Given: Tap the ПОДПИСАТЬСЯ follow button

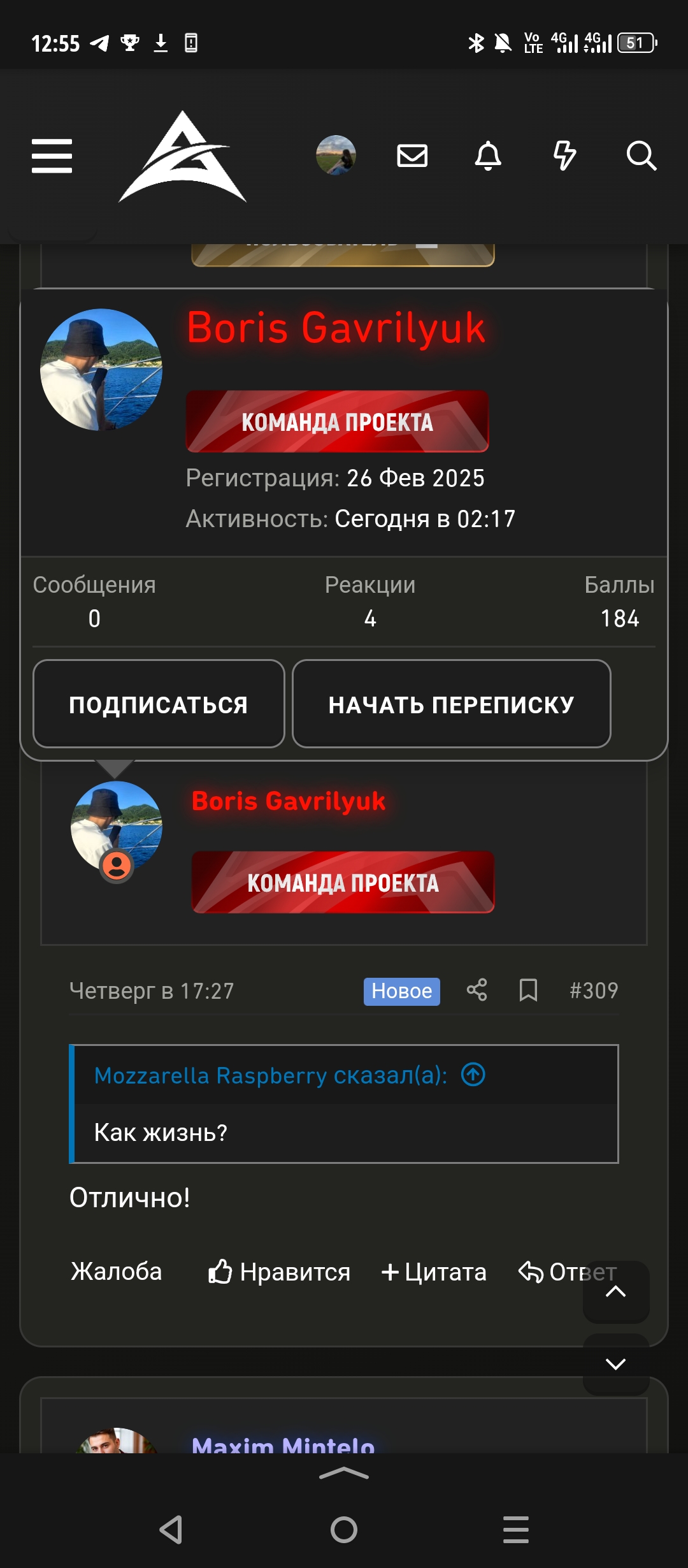Looking at the screenshot, I should (x=159, y=704).
